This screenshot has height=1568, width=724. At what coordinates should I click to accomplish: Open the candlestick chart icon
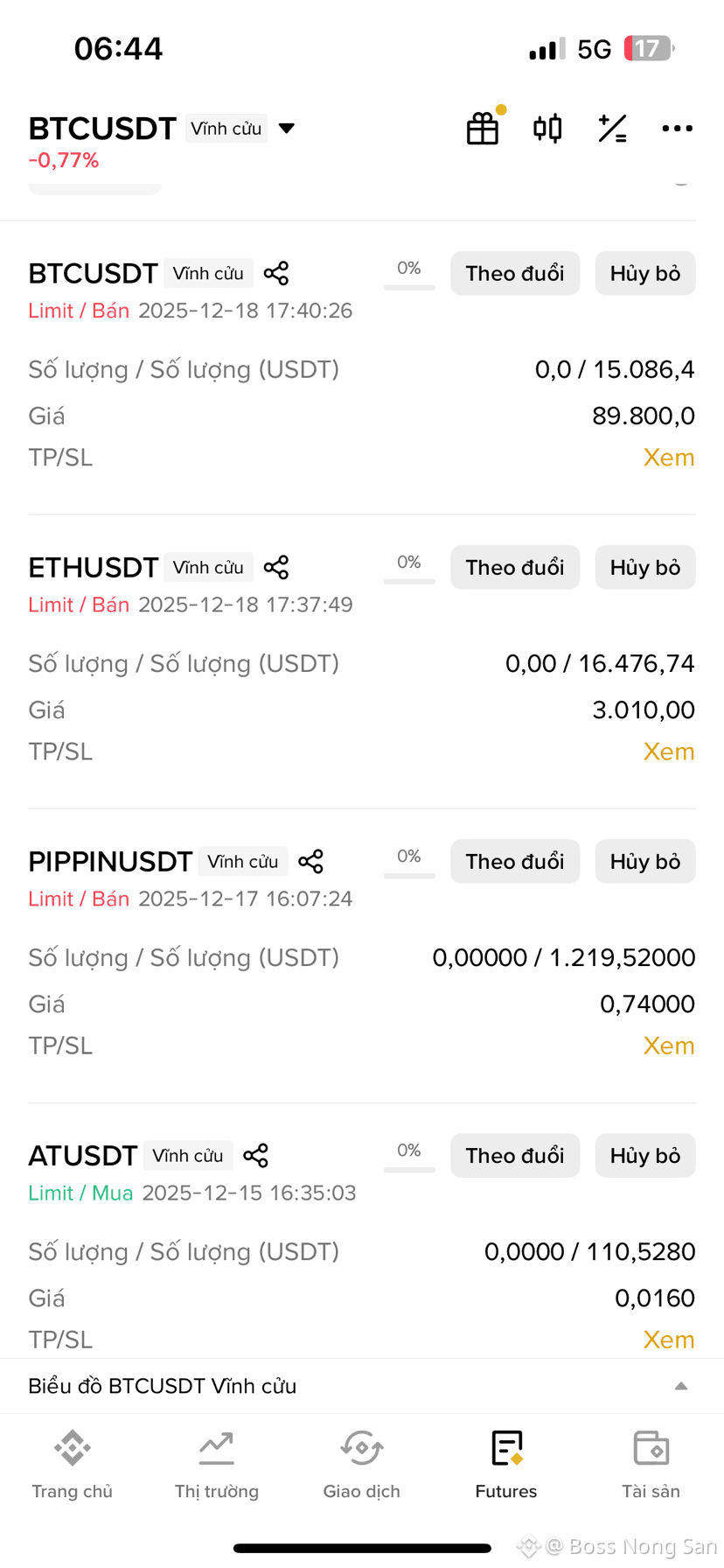tap(548, 129)
